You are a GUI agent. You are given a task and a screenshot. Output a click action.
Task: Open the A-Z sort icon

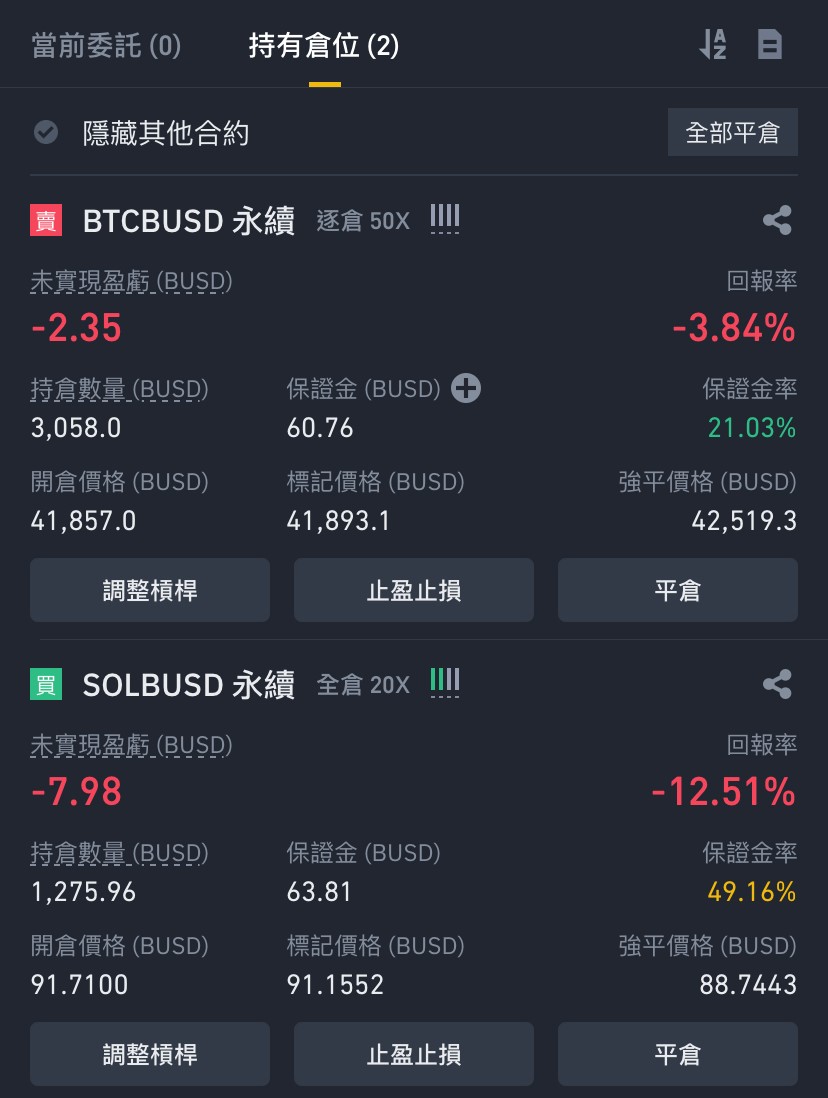(713, 45)
